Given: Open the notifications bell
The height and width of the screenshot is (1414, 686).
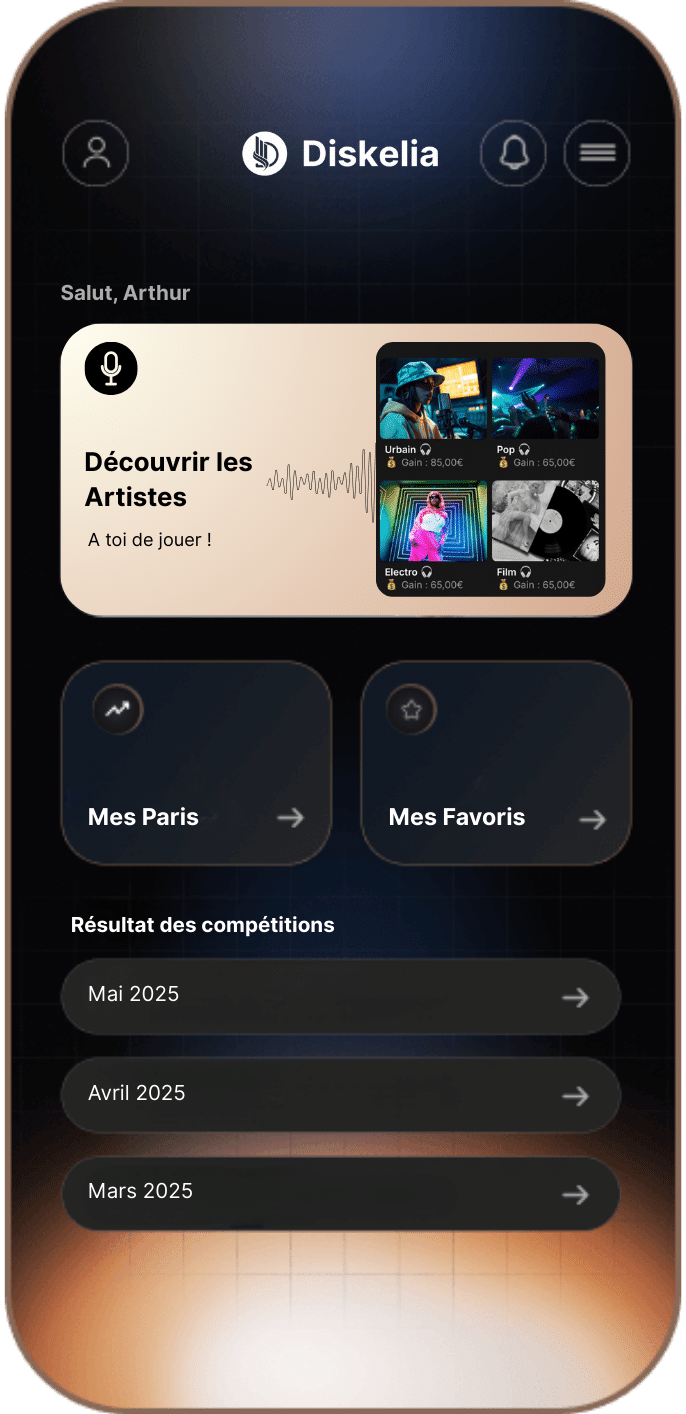Looking at the screenshot, I should (513, 153).
